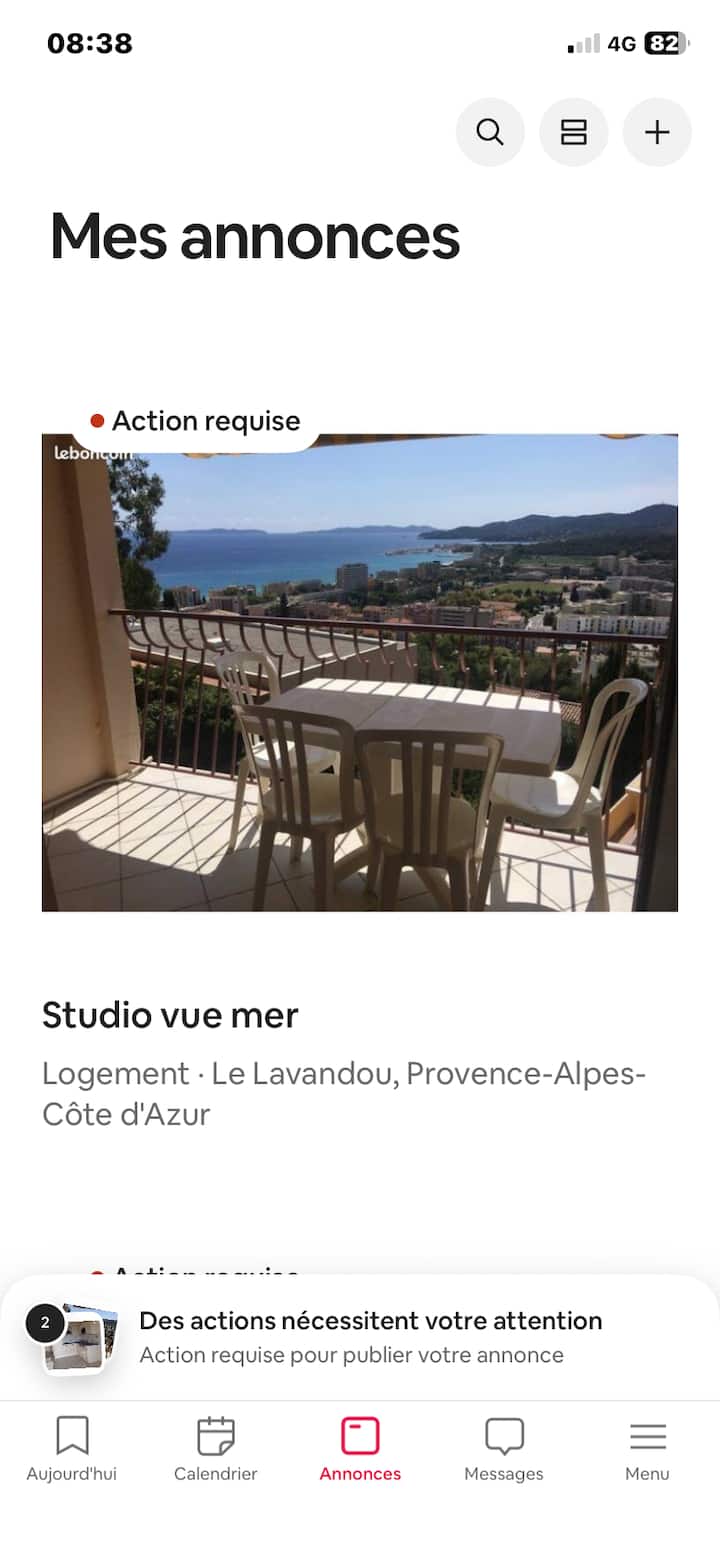The height and width of the screenshot is (1558, 720).
Task: Select the Aujourd'hui bookmark icon
Action: [x=71, y=1433]
